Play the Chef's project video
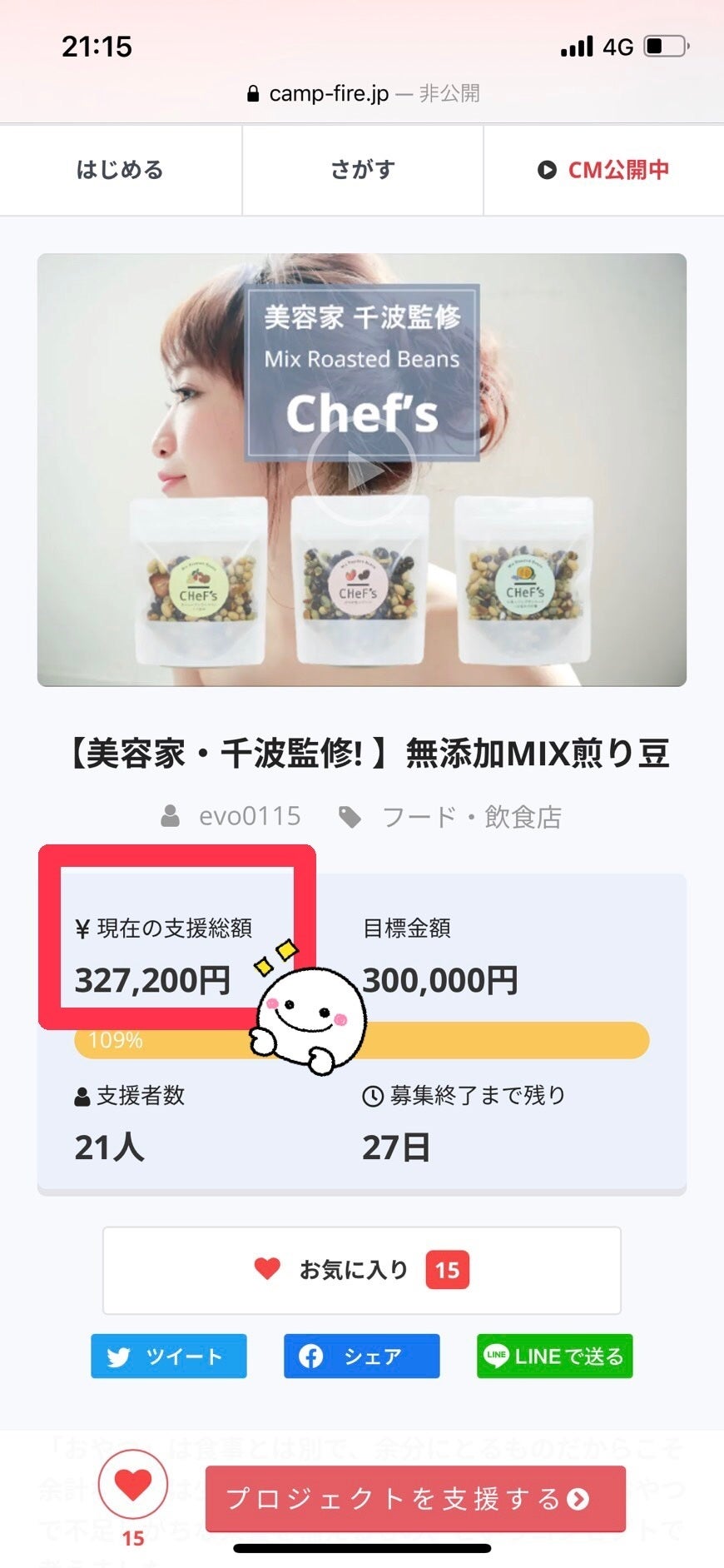This screenshot has width=724, height=1568. coord(362,472)
